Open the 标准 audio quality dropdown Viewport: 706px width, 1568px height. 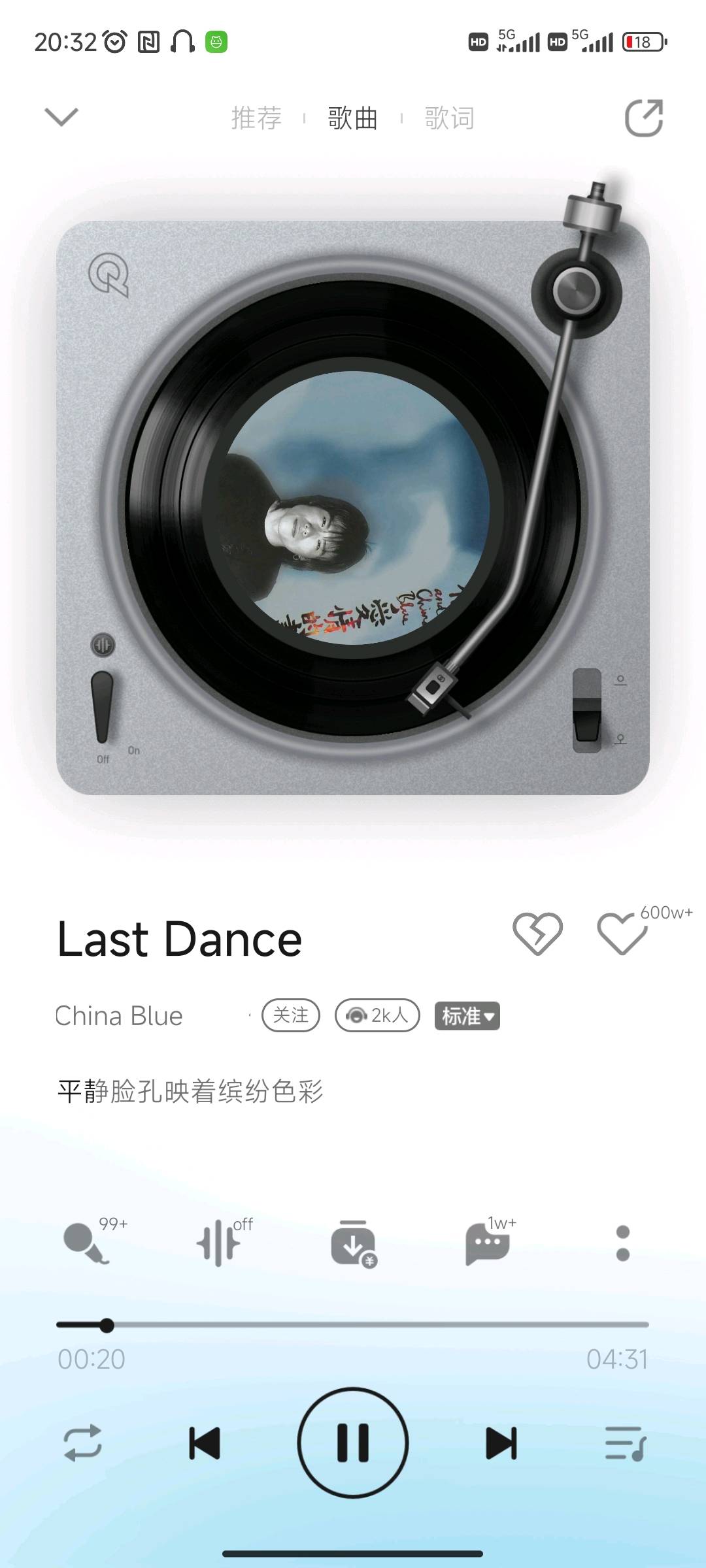[467, 1016]
